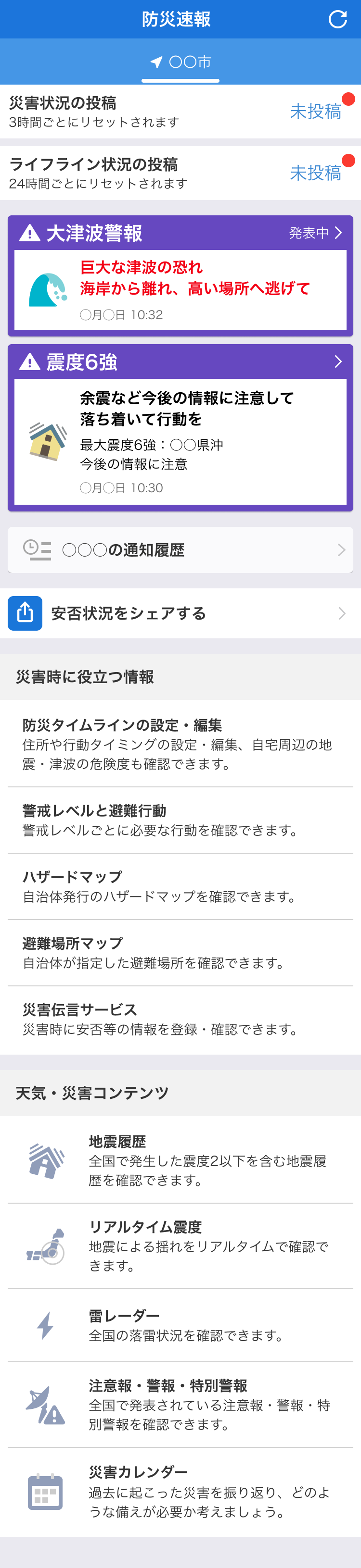Open 注意報・警報・特別警報
Image resolution: width=361 pixels, height=1568 pixels.
180,1404
